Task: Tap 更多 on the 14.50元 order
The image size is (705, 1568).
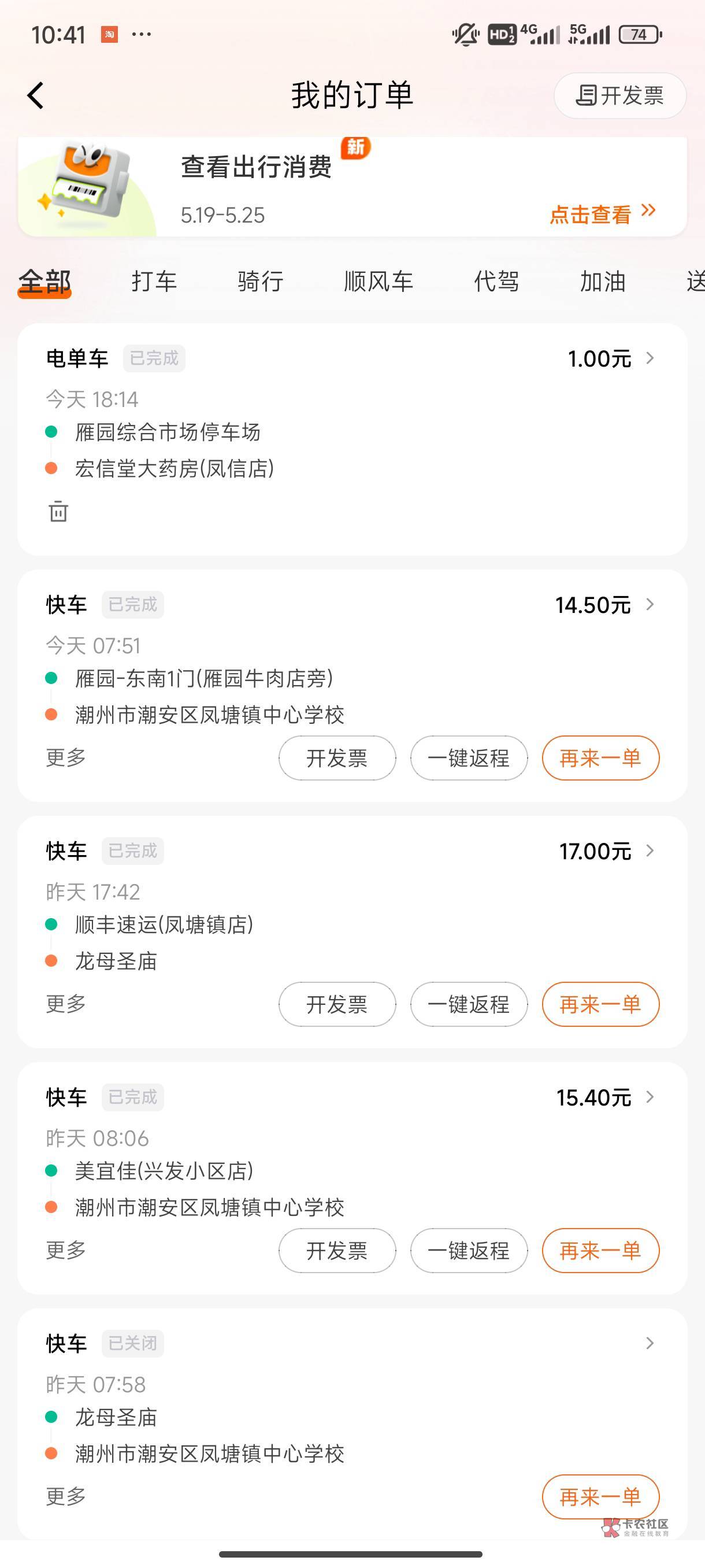Action: tap(66, 757)
